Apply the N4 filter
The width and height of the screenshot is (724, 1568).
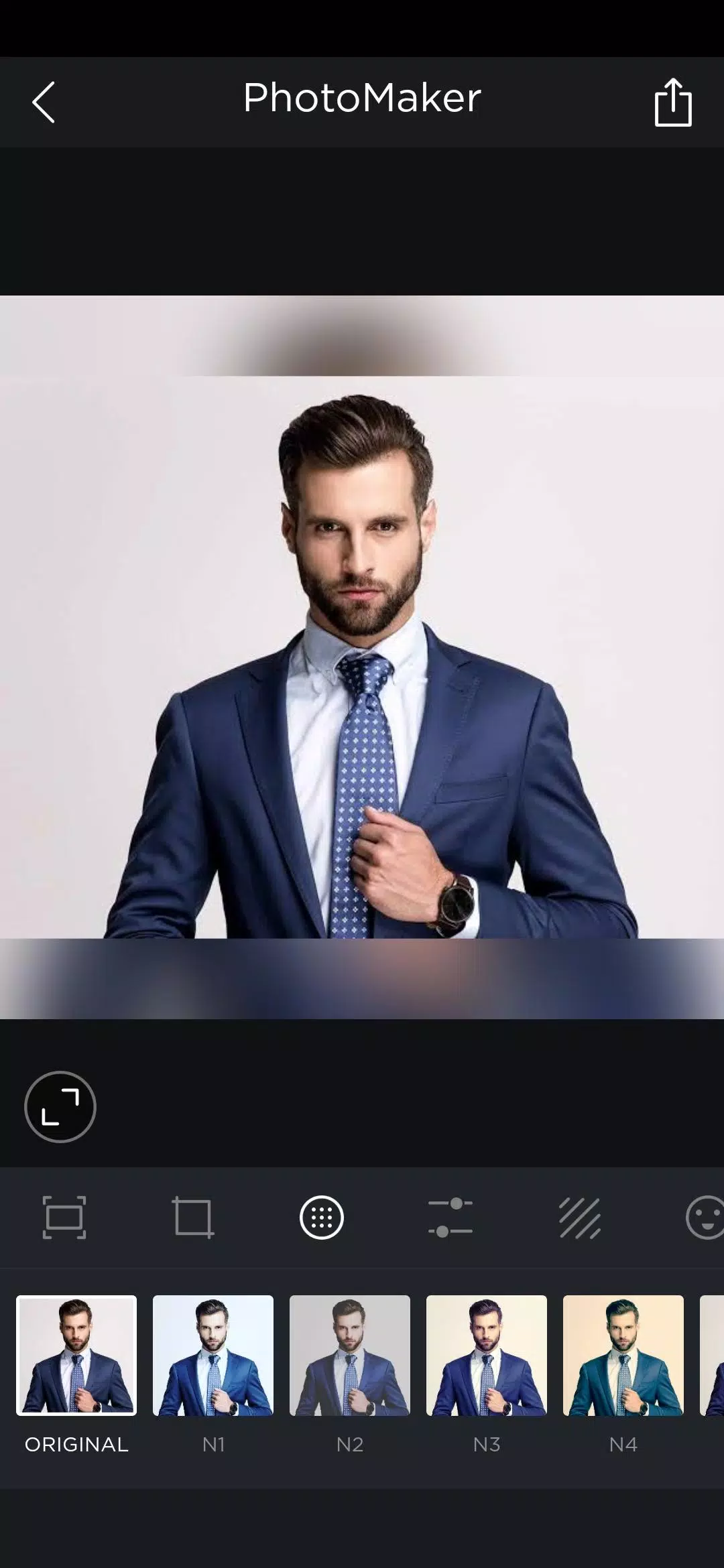623,1355
